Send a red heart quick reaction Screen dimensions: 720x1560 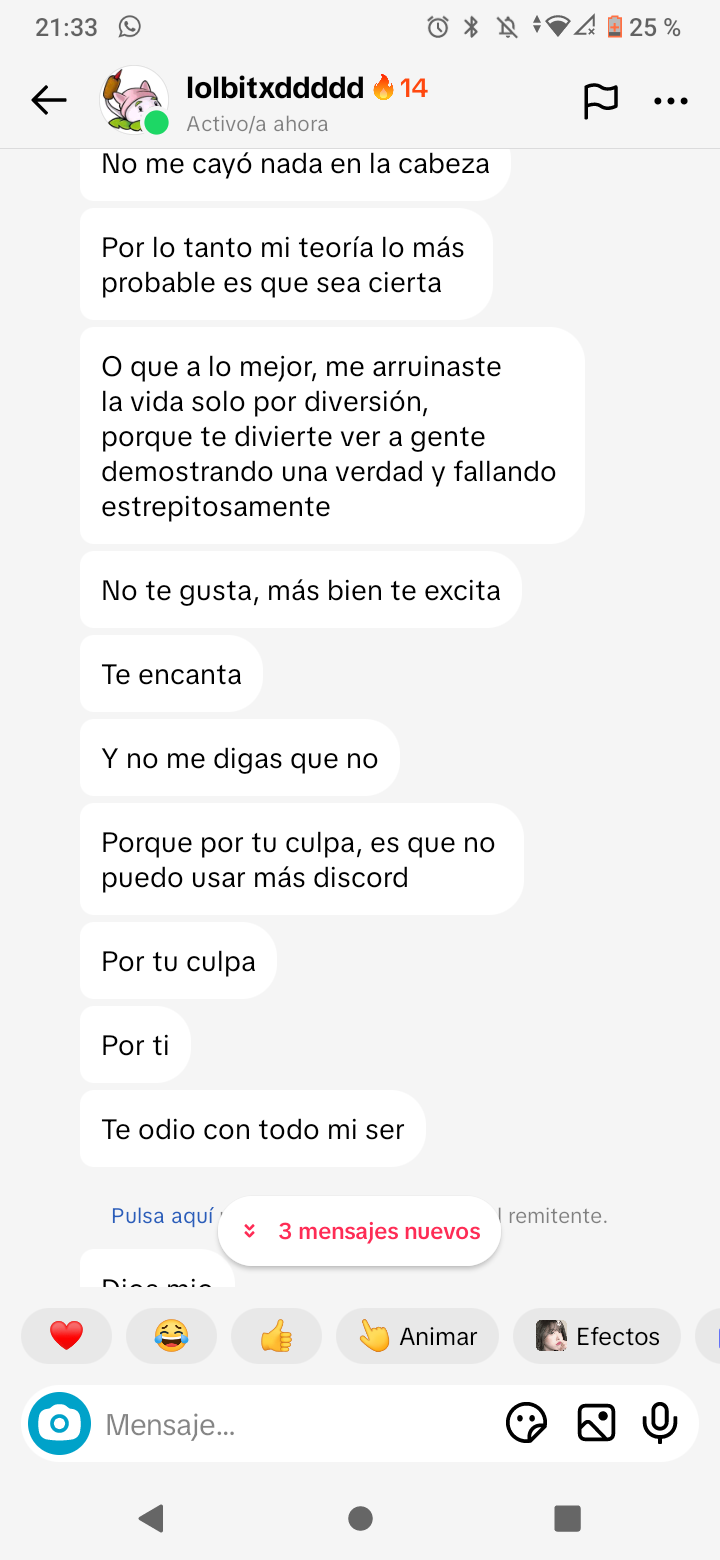click(66, 1336)
